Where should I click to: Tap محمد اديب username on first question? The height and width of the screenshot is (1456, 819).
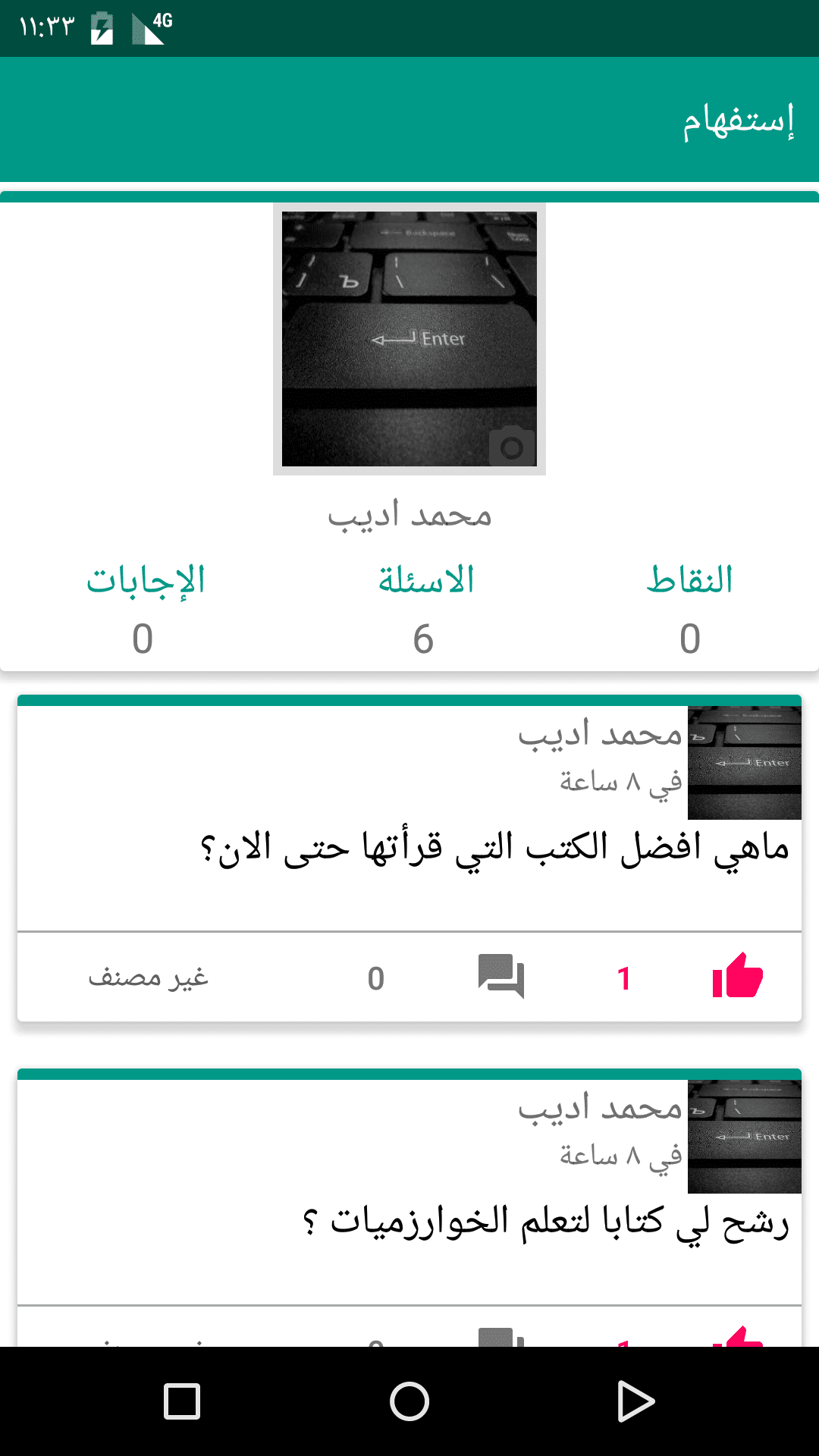(599, 734)
